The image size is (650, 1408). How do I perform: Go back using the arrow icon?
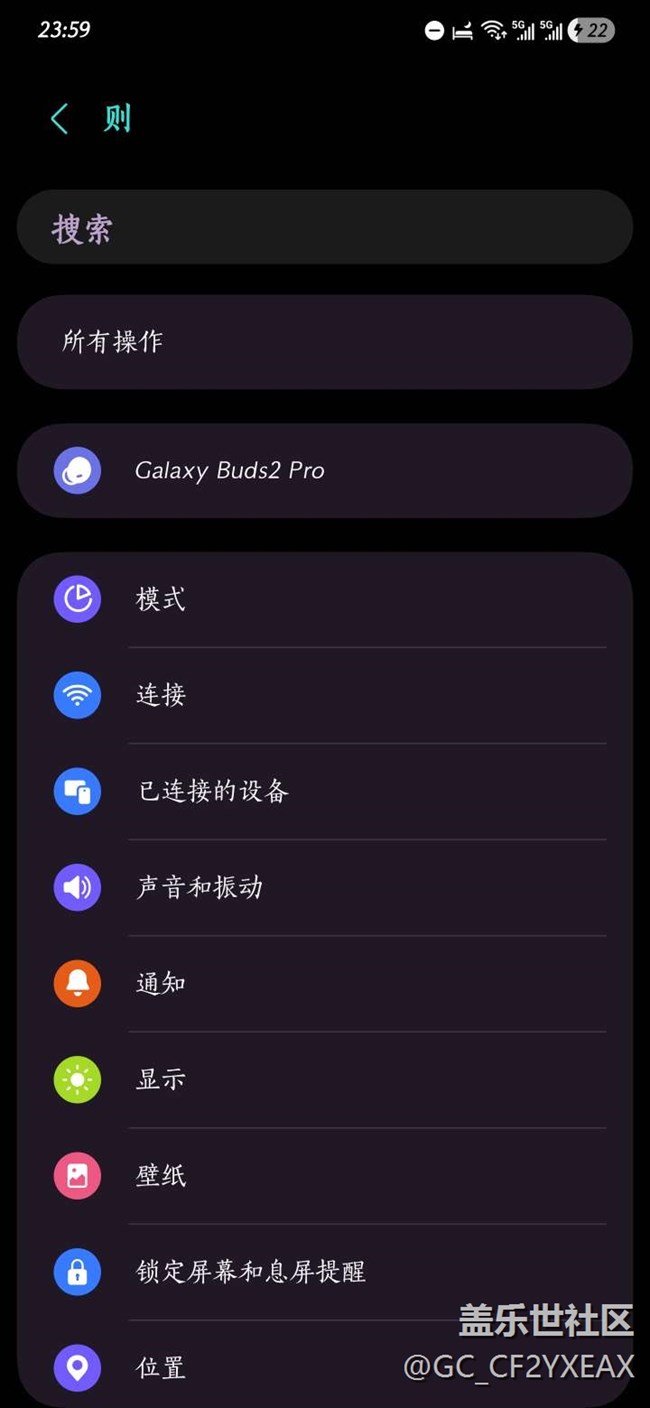[x=60, y=120]
